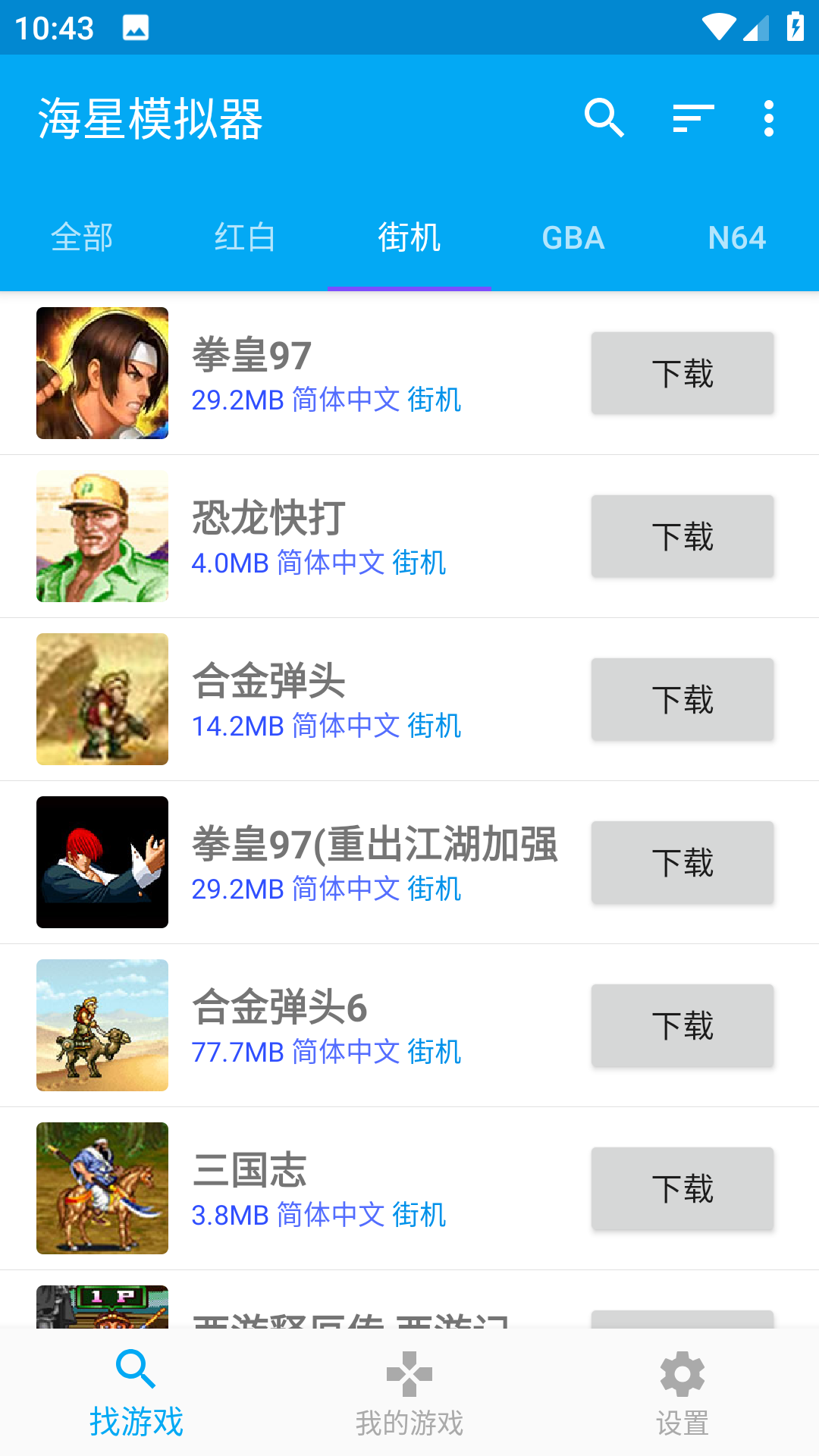This screenshot has width=819, height=1456.
Task: Select the 全部 tab to show all games
Action: (81, 237)
